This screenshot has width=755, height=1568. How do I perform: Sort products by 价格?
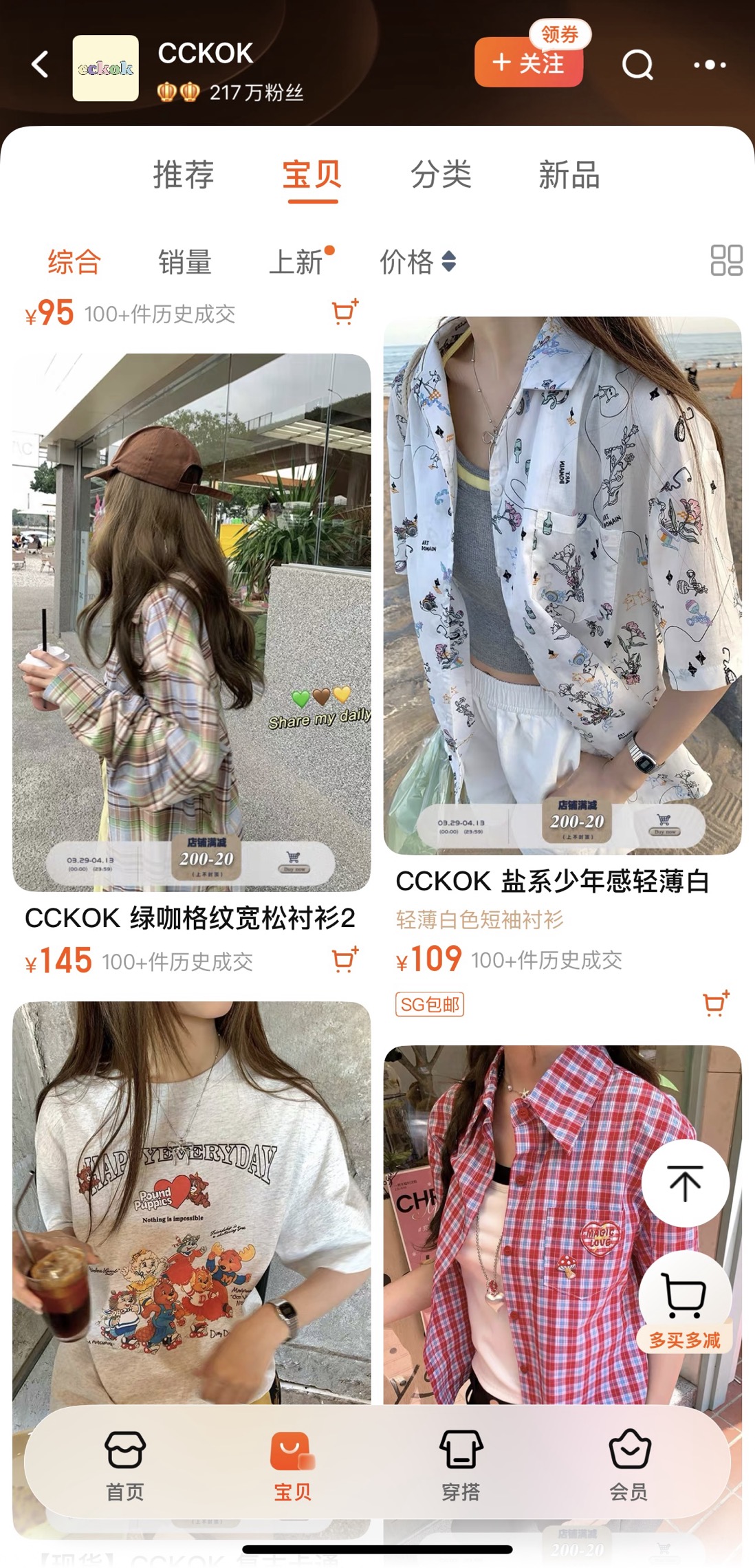point(417,262)
